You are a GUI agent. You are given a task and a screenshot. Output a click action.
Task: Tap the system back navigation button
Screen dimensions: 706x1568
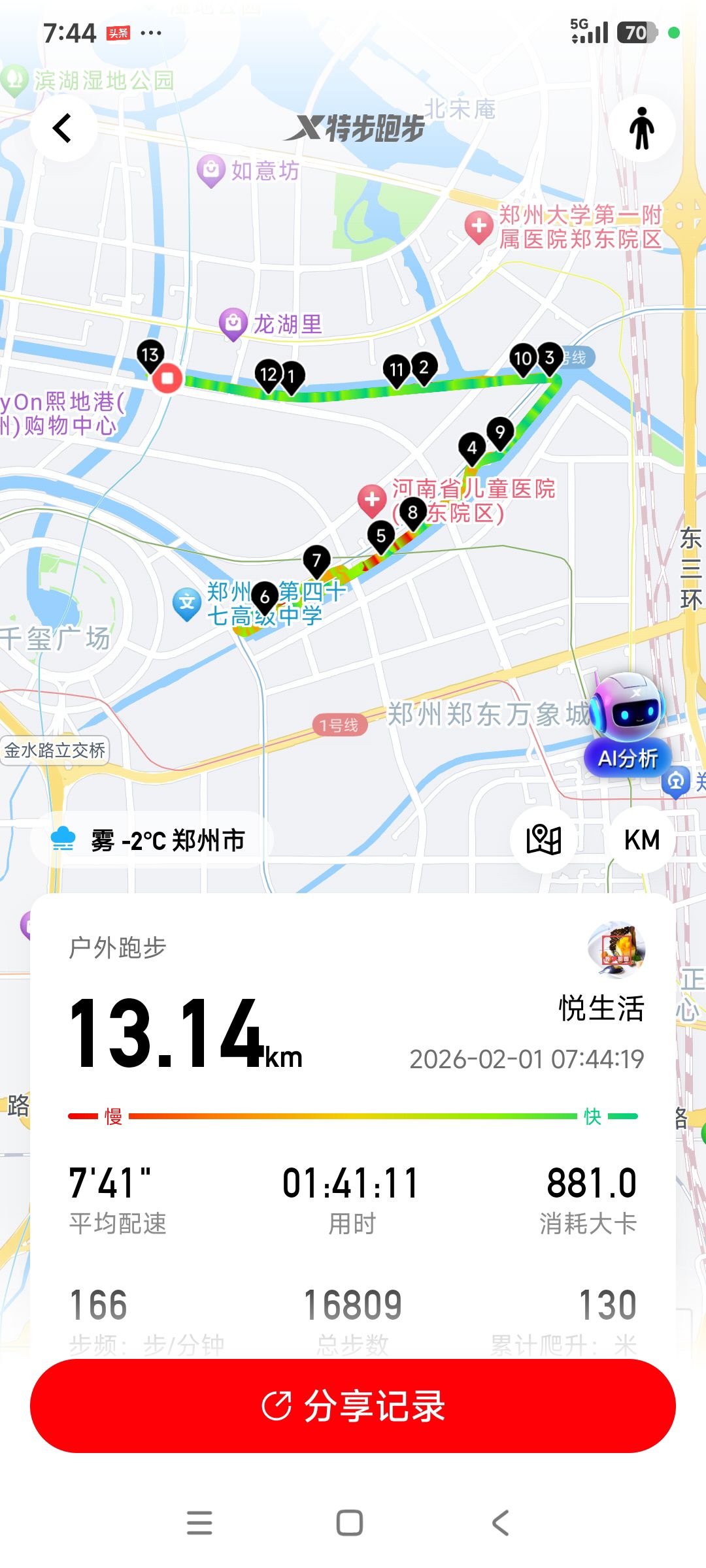500,1523
